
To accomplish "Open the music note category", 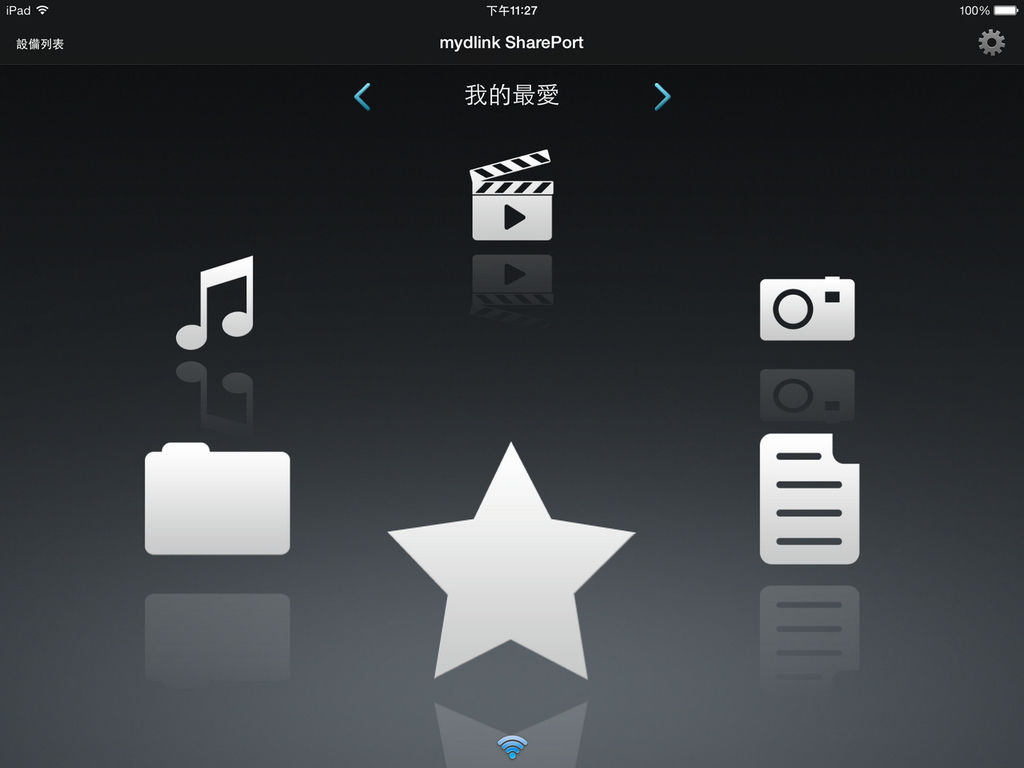I will tap(216, 302).
